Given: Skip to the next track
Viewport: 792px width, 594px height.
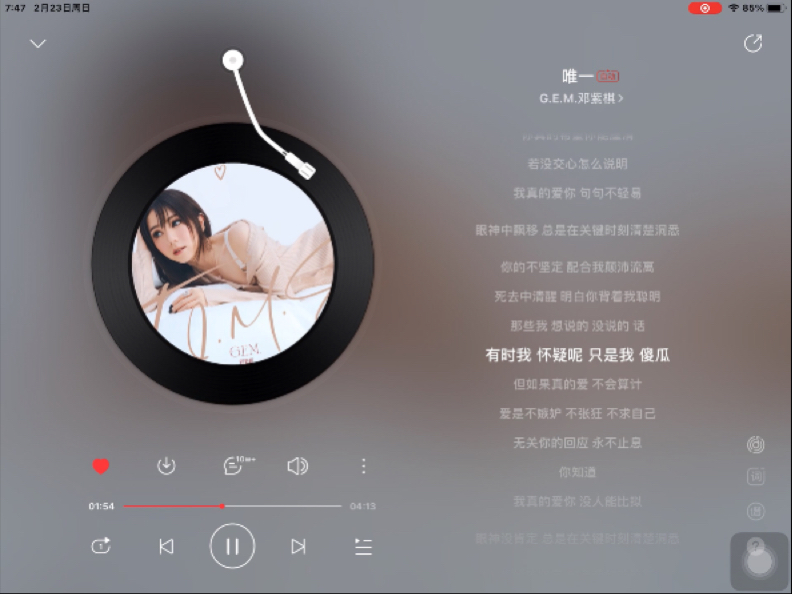Looking at the screenshot, I should [x=298, y=546].
